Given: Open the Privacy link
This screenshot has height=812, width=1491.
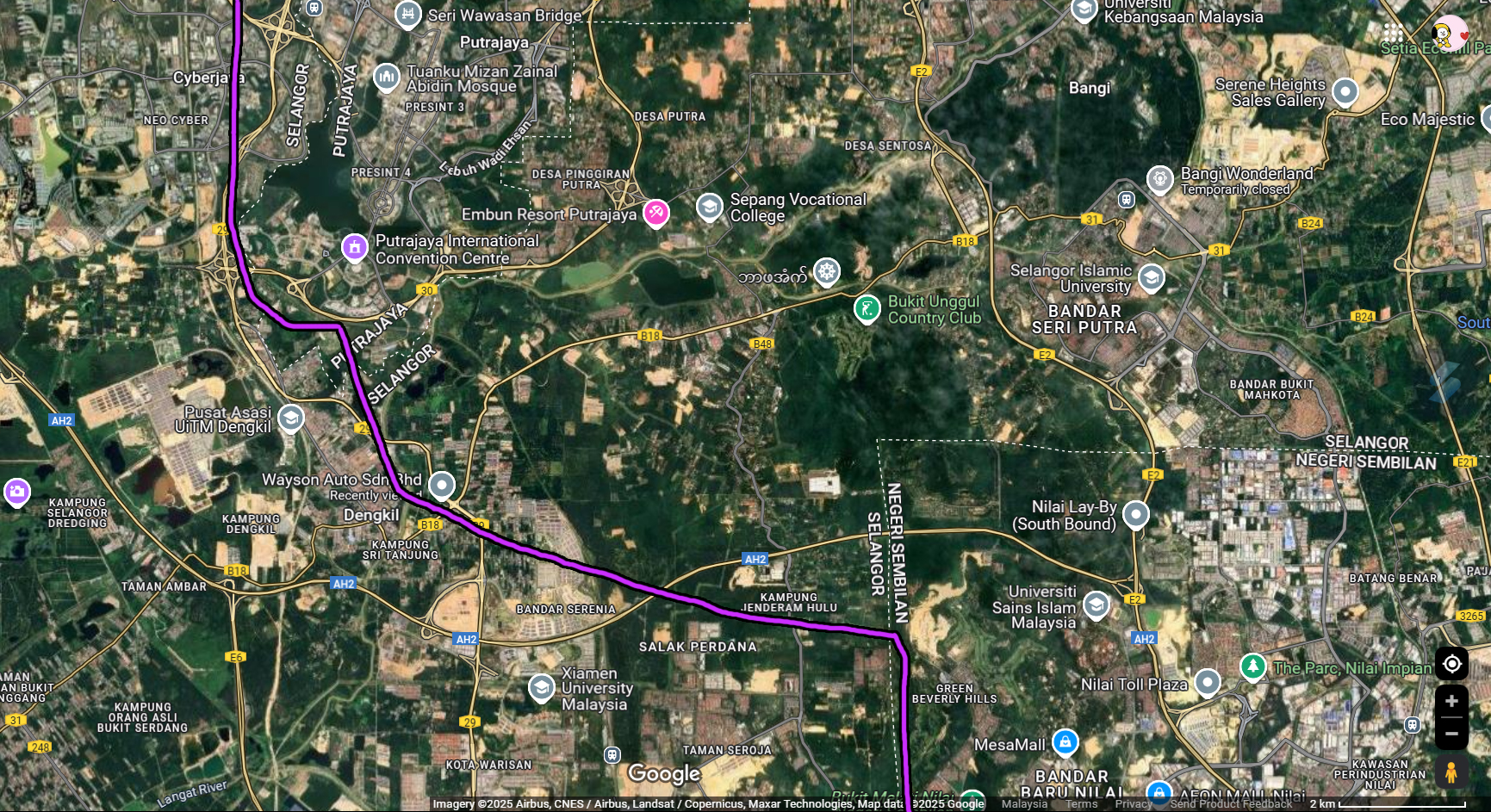Looking at the screenshot, I should coord(1133,804).
